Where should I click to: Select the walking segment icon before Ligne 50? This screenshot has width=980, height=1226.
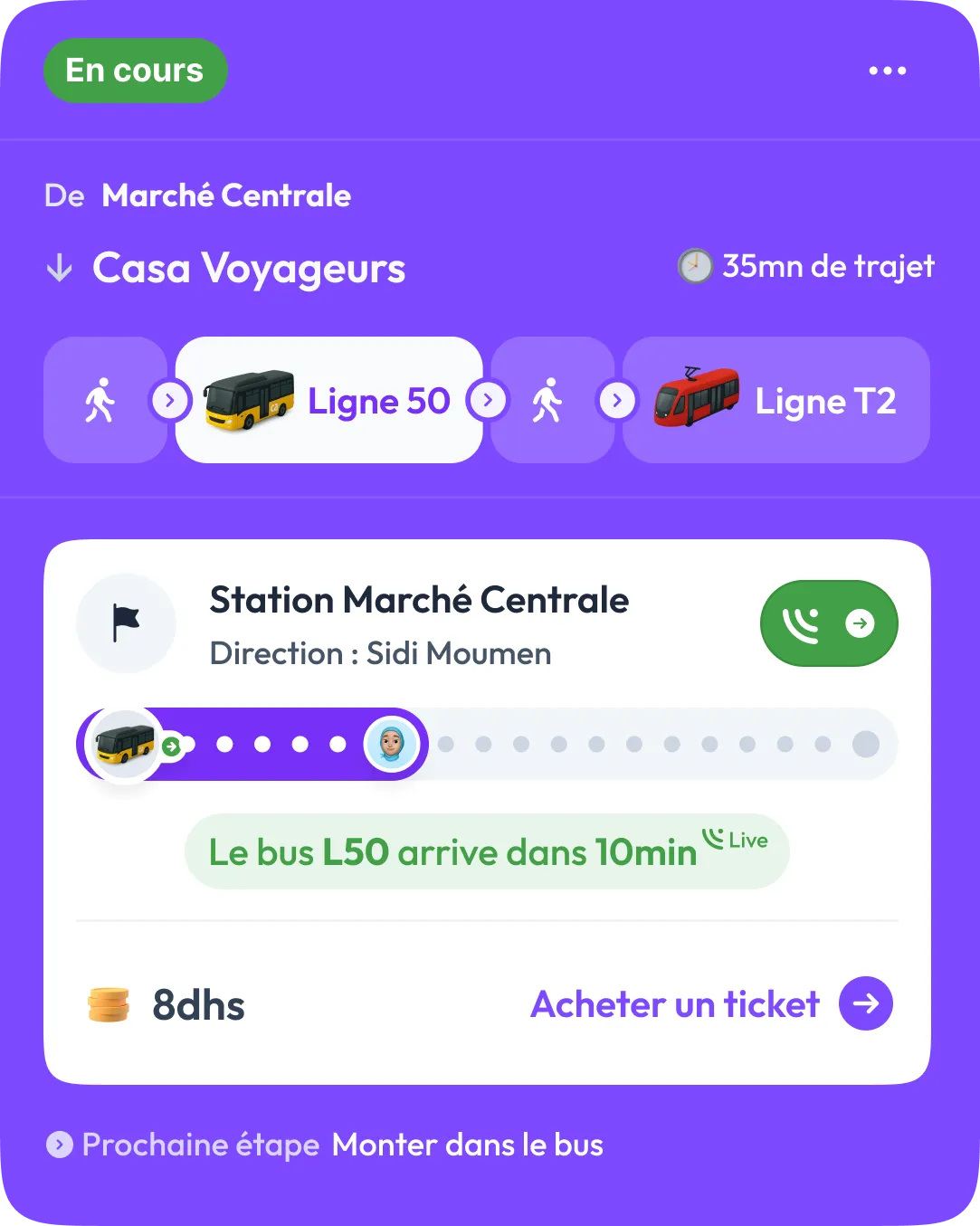(104, 399)
